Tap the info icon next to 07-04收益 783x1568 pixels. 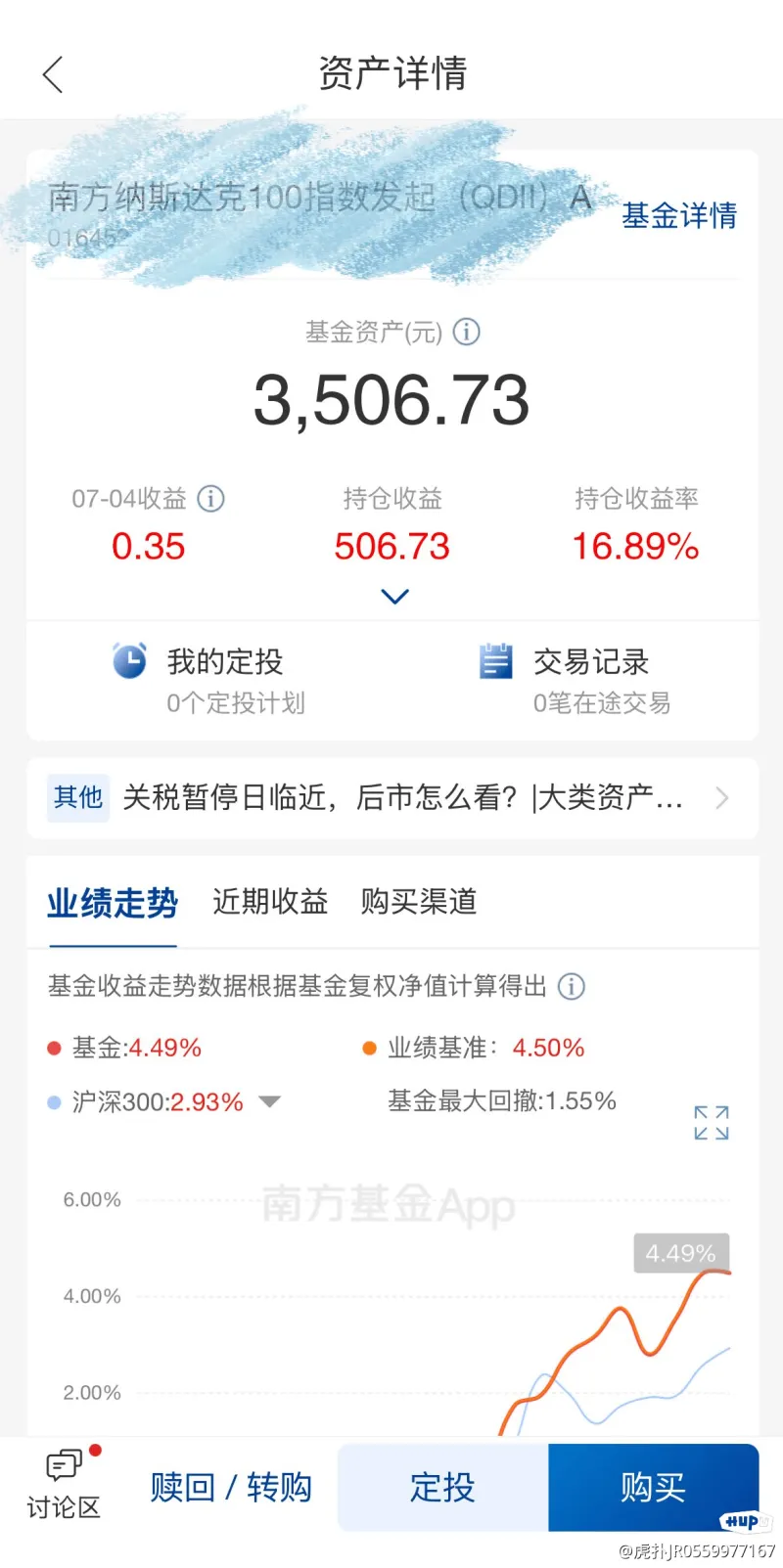coord(210,499)
